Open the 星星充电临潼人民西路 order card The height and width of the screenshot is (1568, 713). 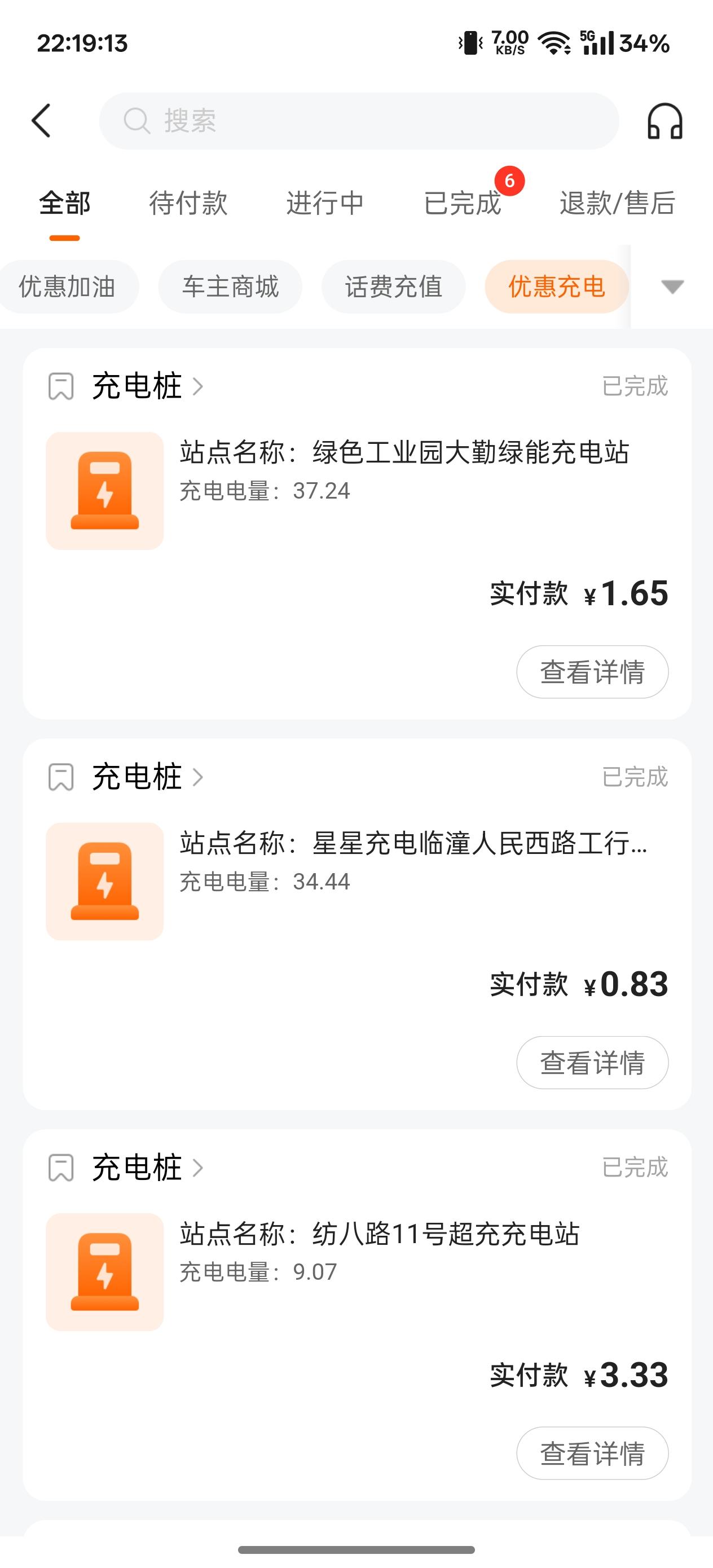358,924
